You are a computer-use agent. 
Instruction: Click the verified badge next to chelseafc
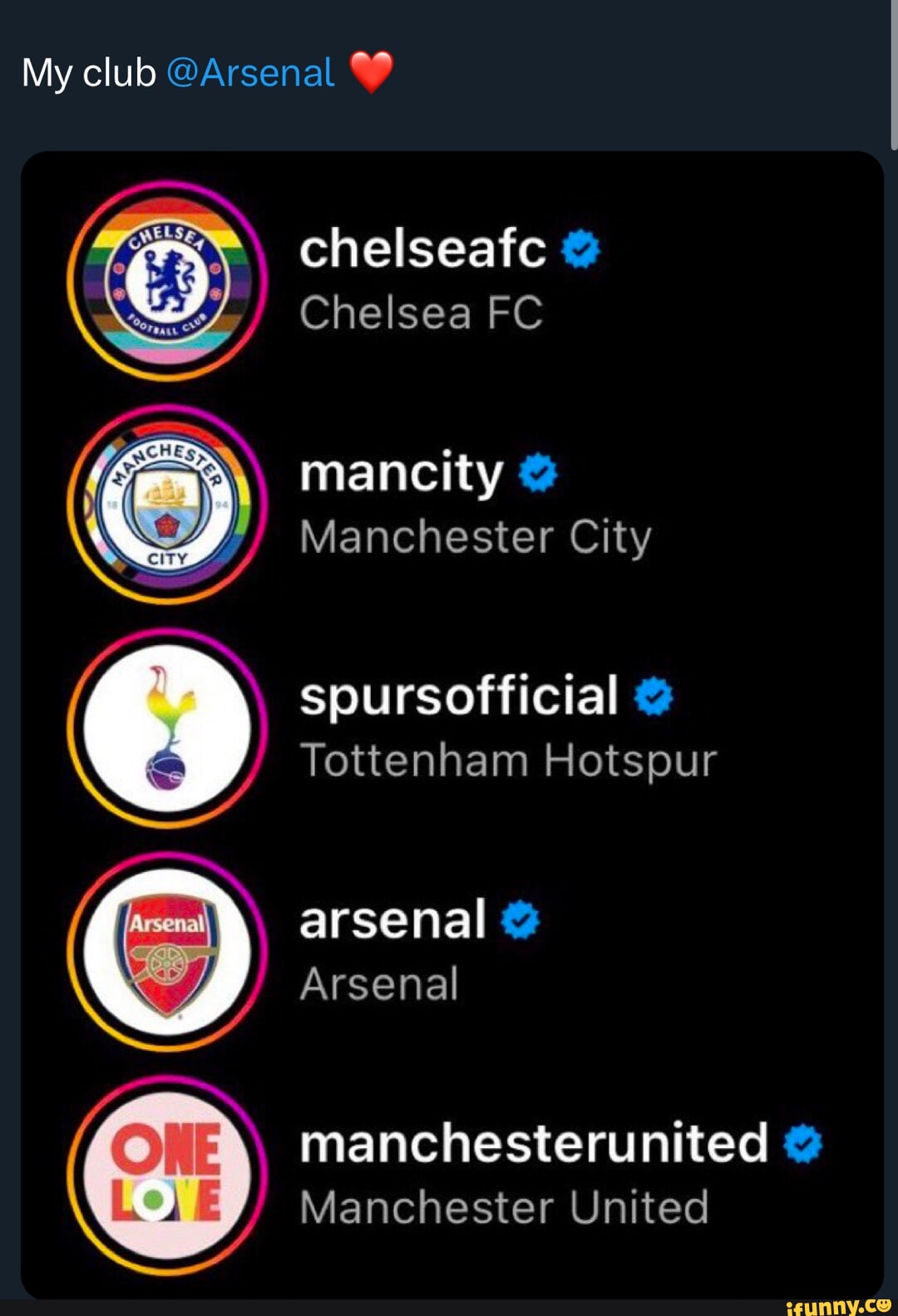pyautogui.click(x=583, y=250)
